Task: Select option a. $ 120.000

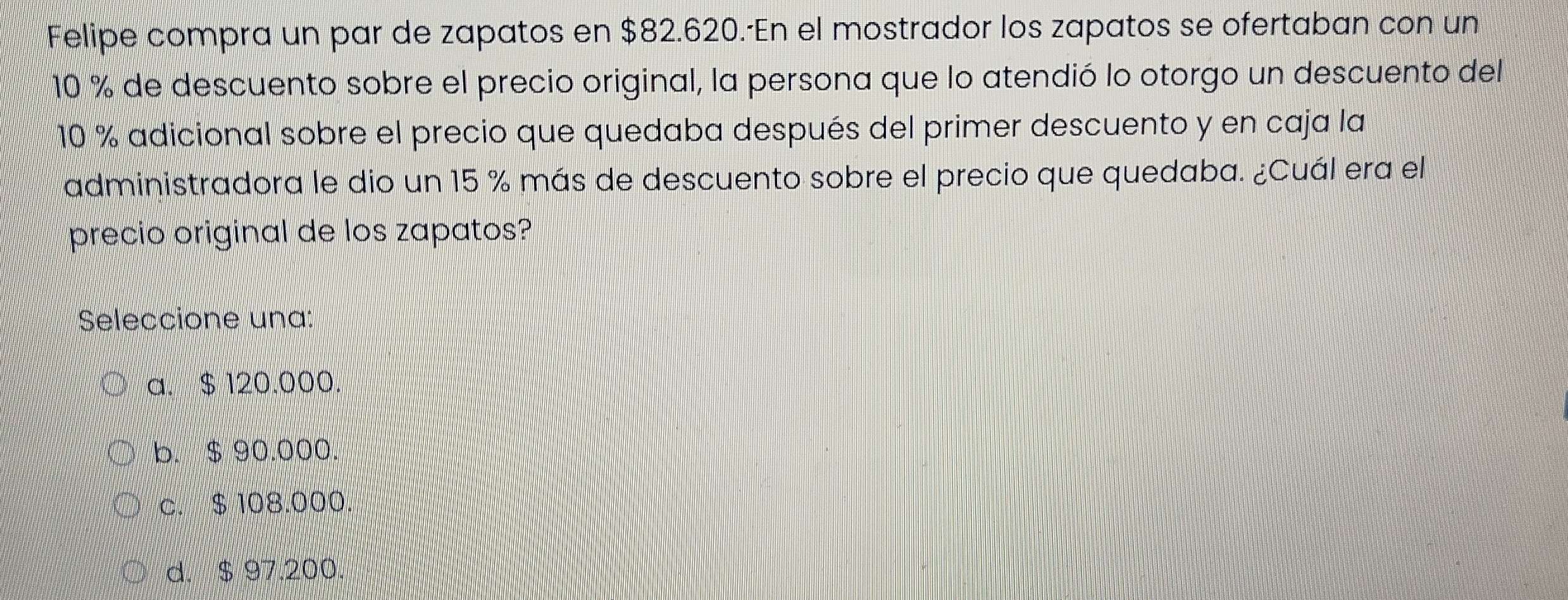Action: (x=115, y=385)
